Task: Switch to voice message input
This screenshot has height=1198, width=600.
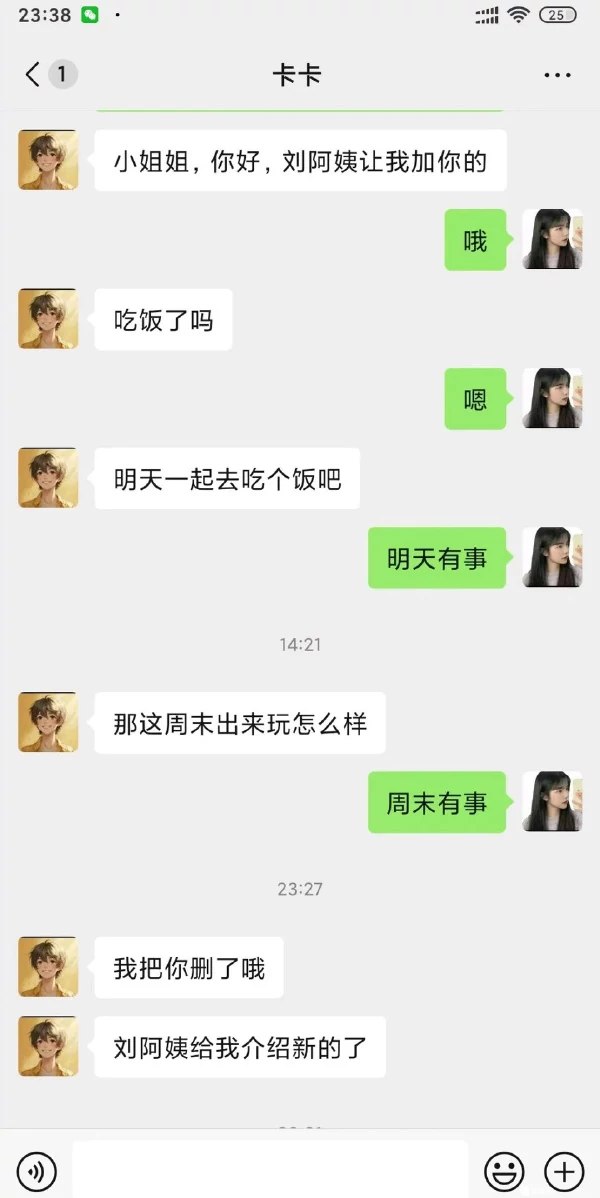Action: 37,1170
